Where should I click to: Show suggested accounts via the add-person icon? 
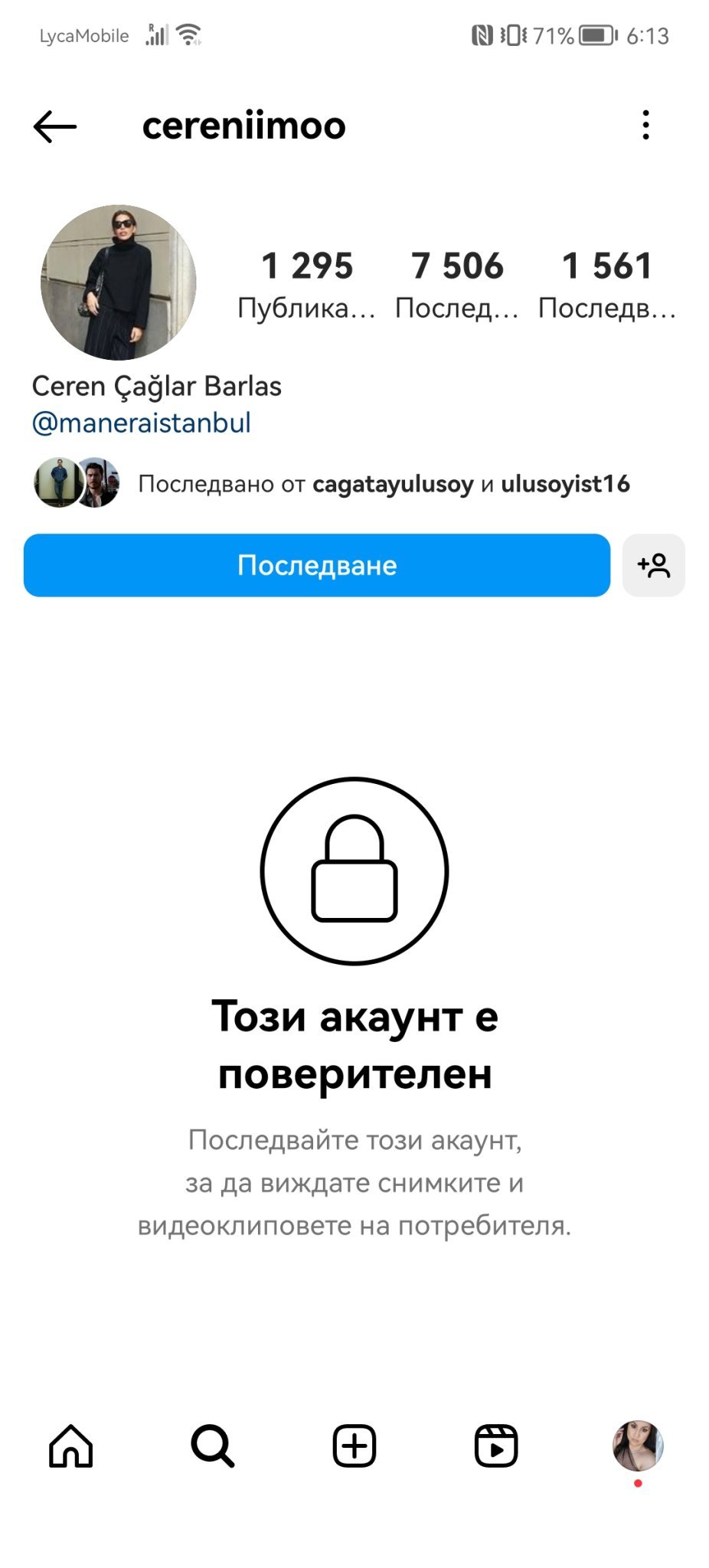coord(653,565)
